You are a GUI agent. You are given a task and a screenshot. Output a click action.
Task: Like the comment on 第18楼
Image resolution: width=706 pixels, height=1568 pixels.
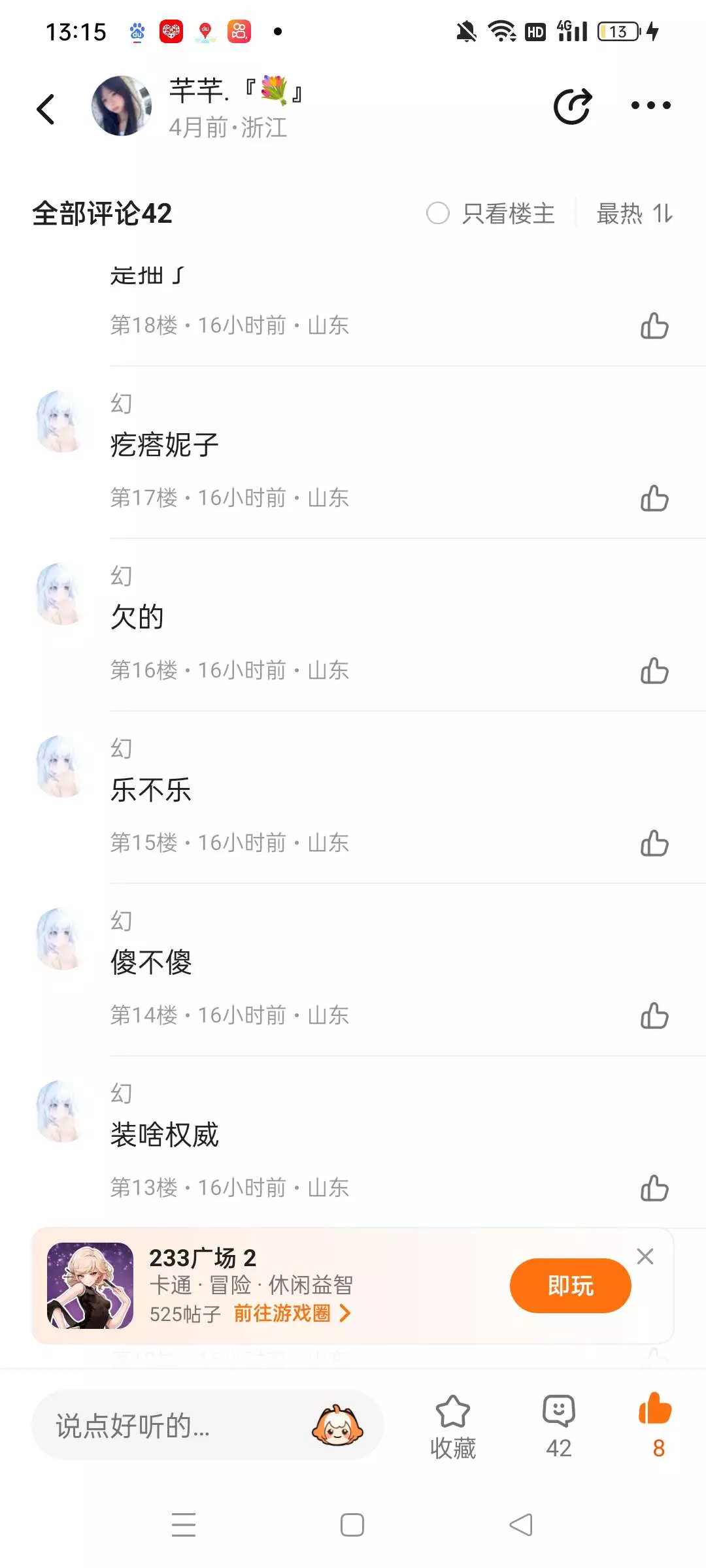tap(654, 325)
